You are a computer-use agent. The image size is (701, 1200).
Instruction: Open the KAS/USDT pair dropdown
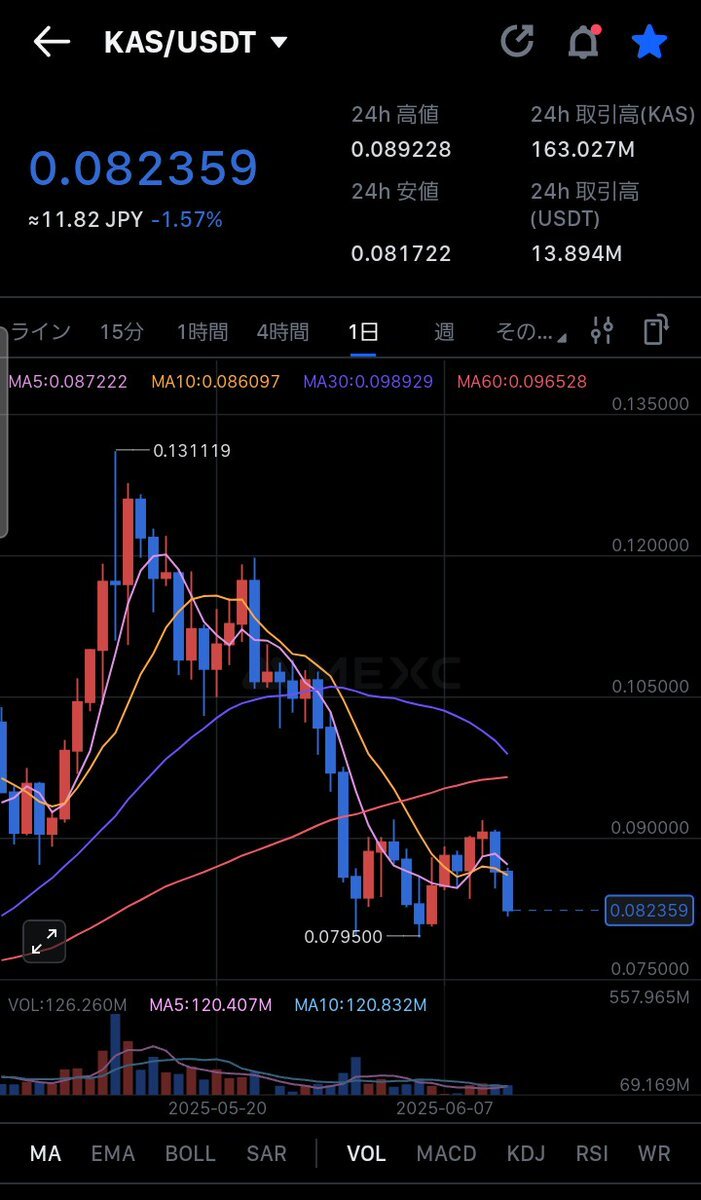click(x=196, y=42)
